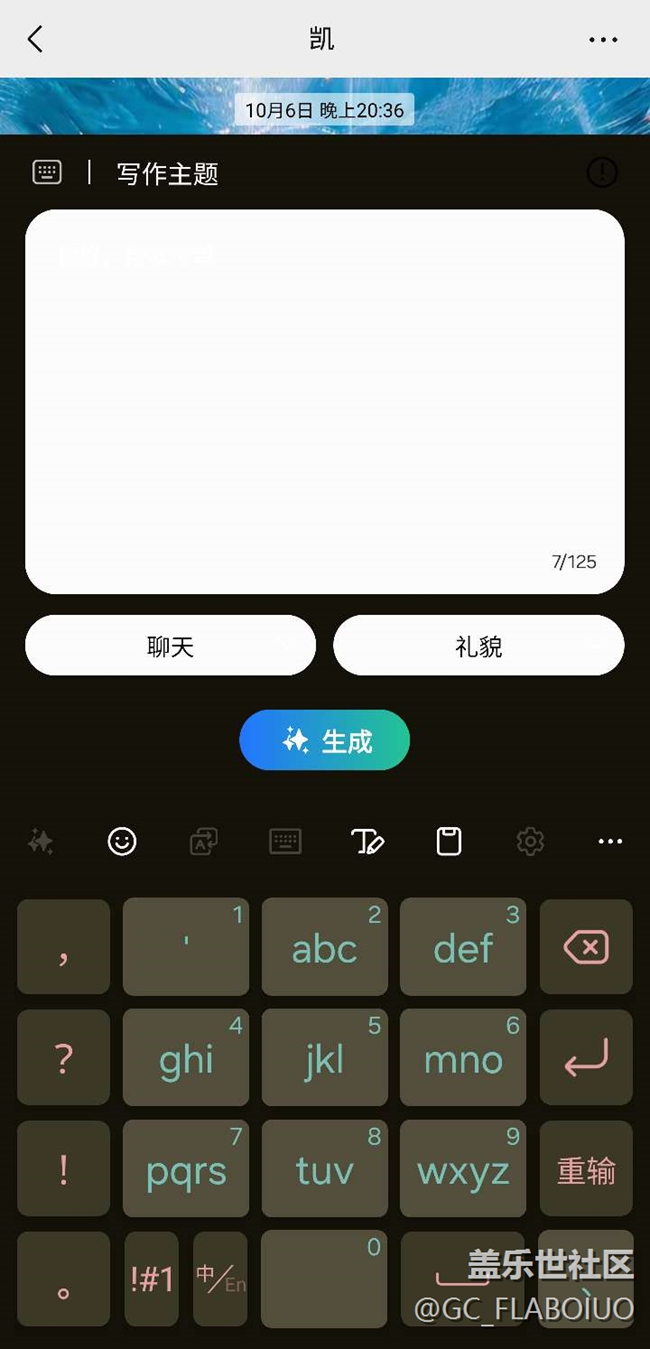Image resolution: width=650 pixels, height=1349 pixels.
Task: Hit the backspace key
Action: 586,947
